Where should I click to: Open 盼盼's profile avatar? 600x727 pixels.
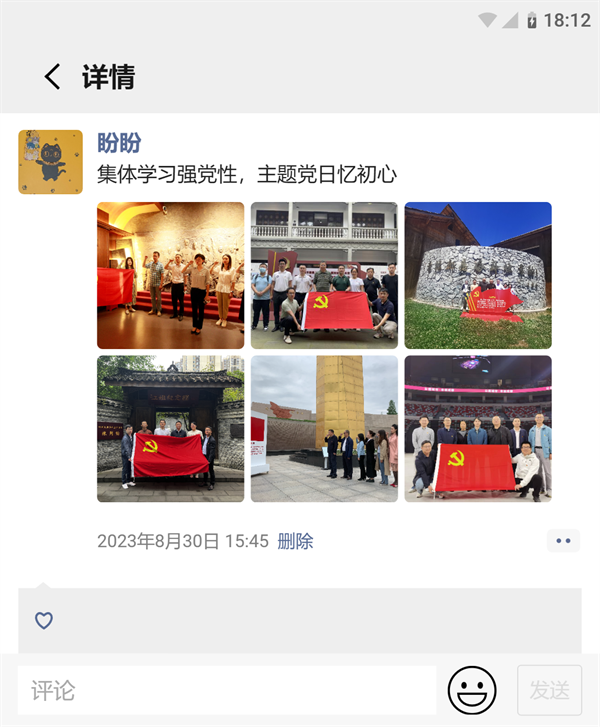pos(50,161)
